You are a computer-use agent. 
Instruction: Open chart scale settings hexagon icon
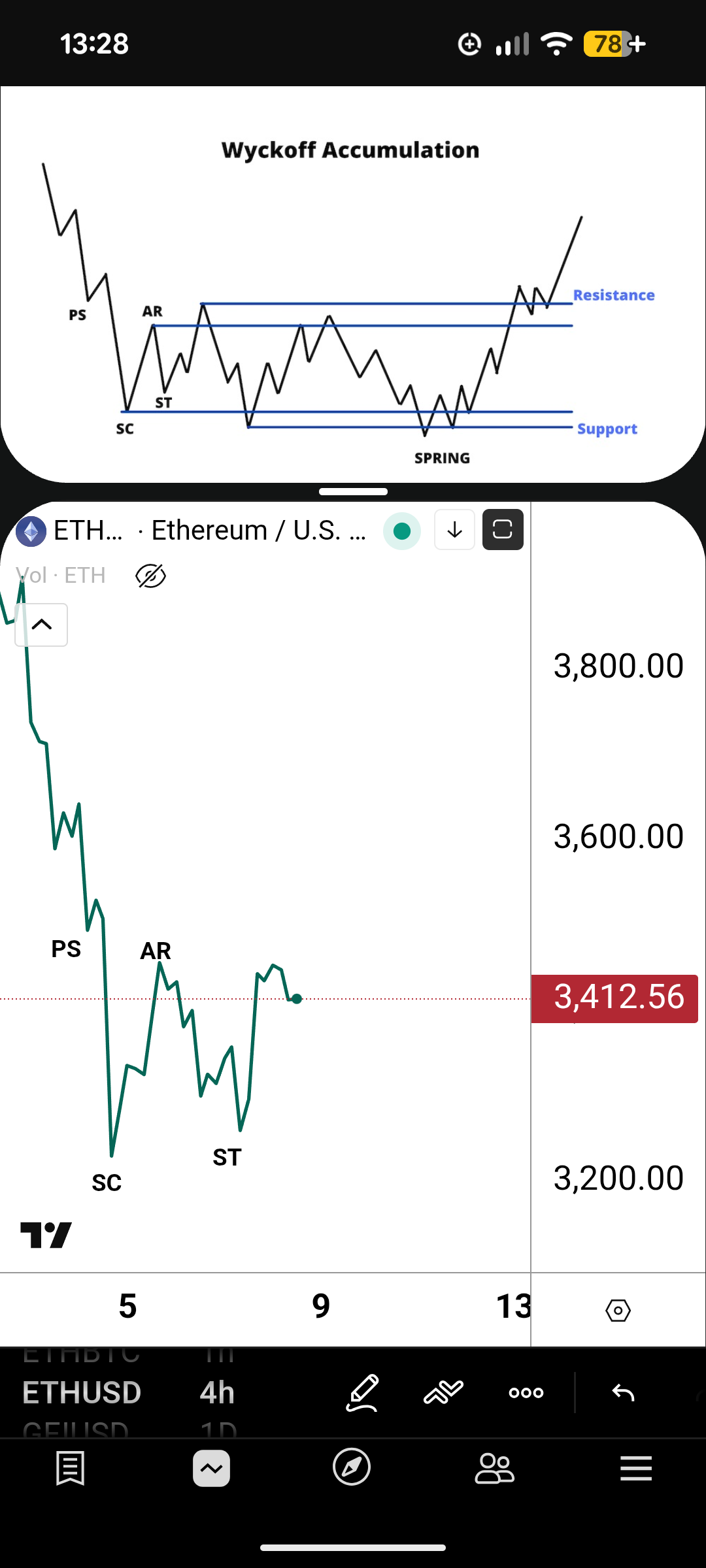pyautogui.click(x=618, y=1310)
